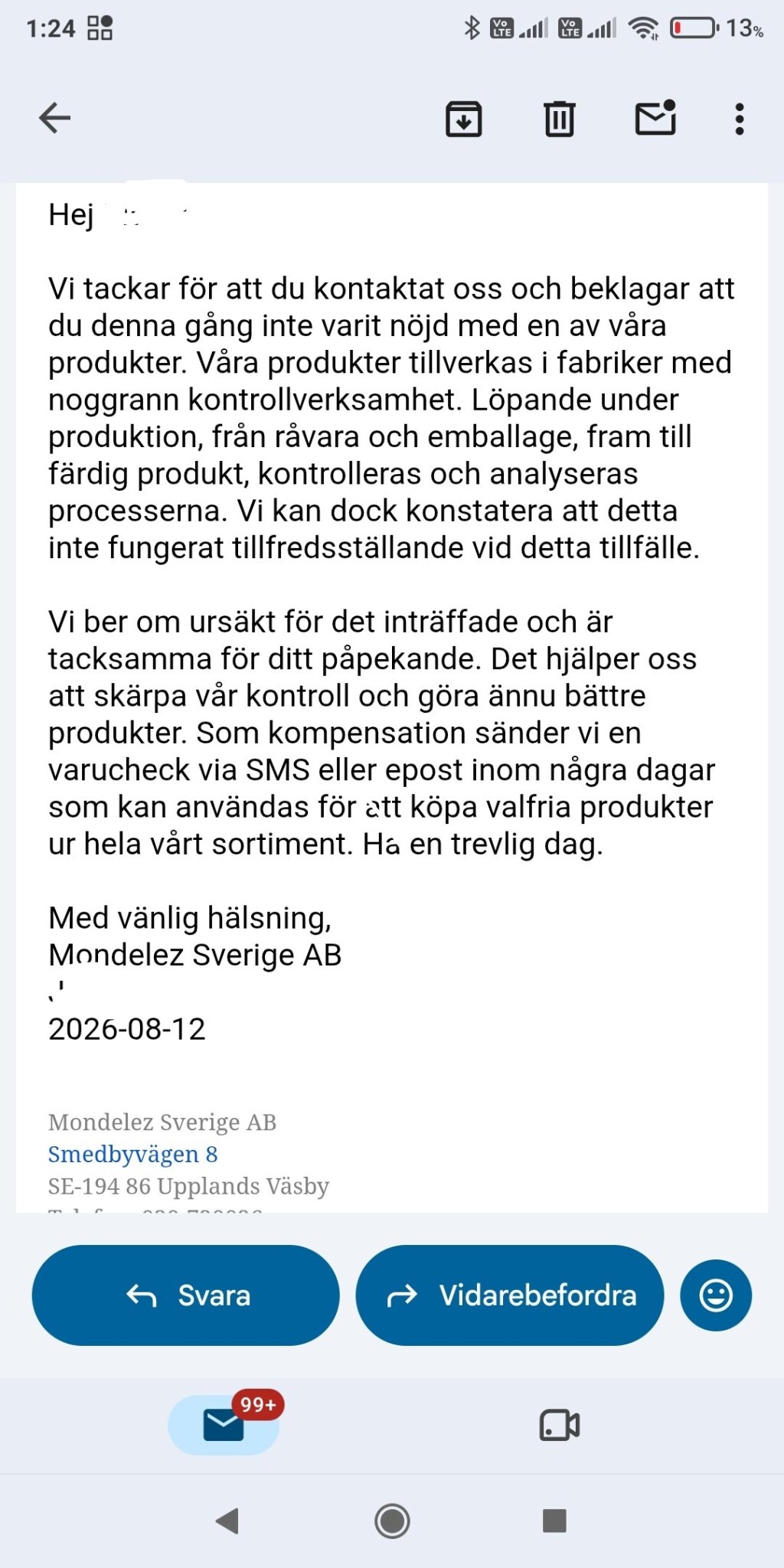This screenshot has height=1568, width=784.
Task: Mark the email as unread
Action: pyautogui.click(x=656, y=118)
